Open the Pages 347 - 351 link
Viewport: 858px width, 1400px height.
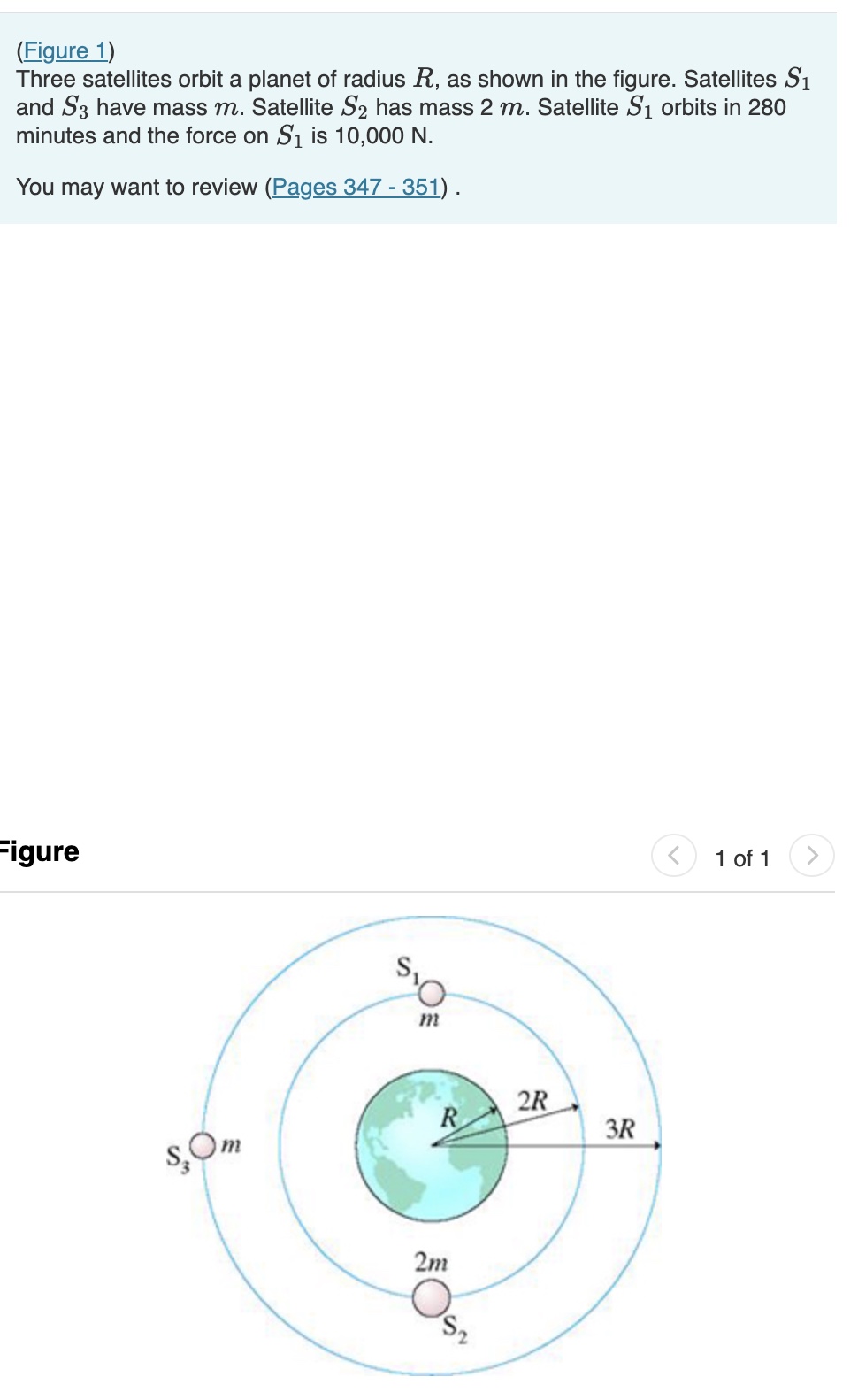pos(356,188)
